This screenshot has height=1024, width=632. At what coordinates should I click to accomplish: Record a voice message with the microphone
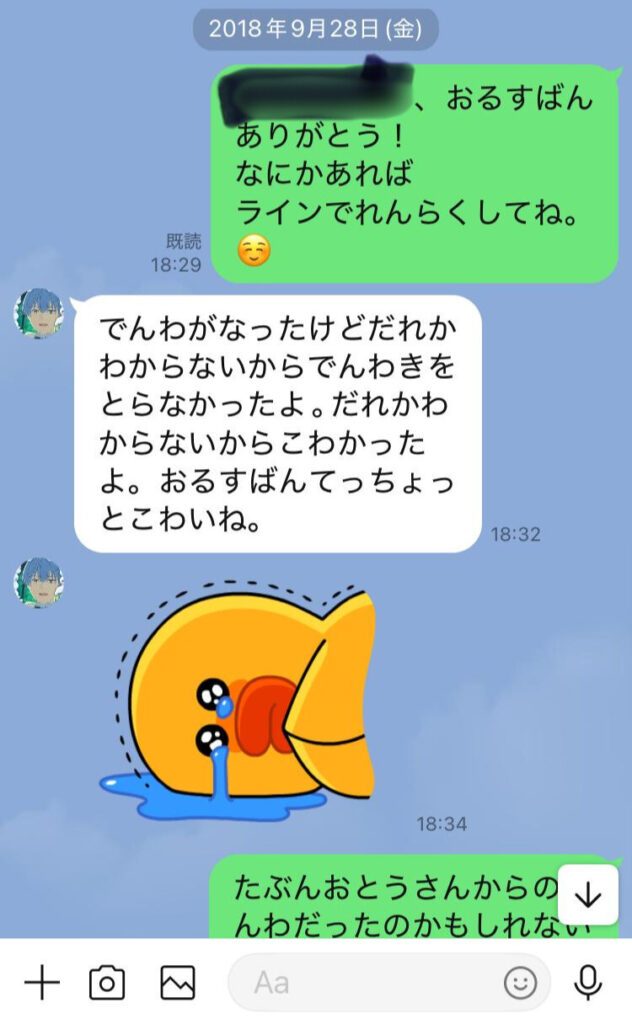click(x=588, y=984)
